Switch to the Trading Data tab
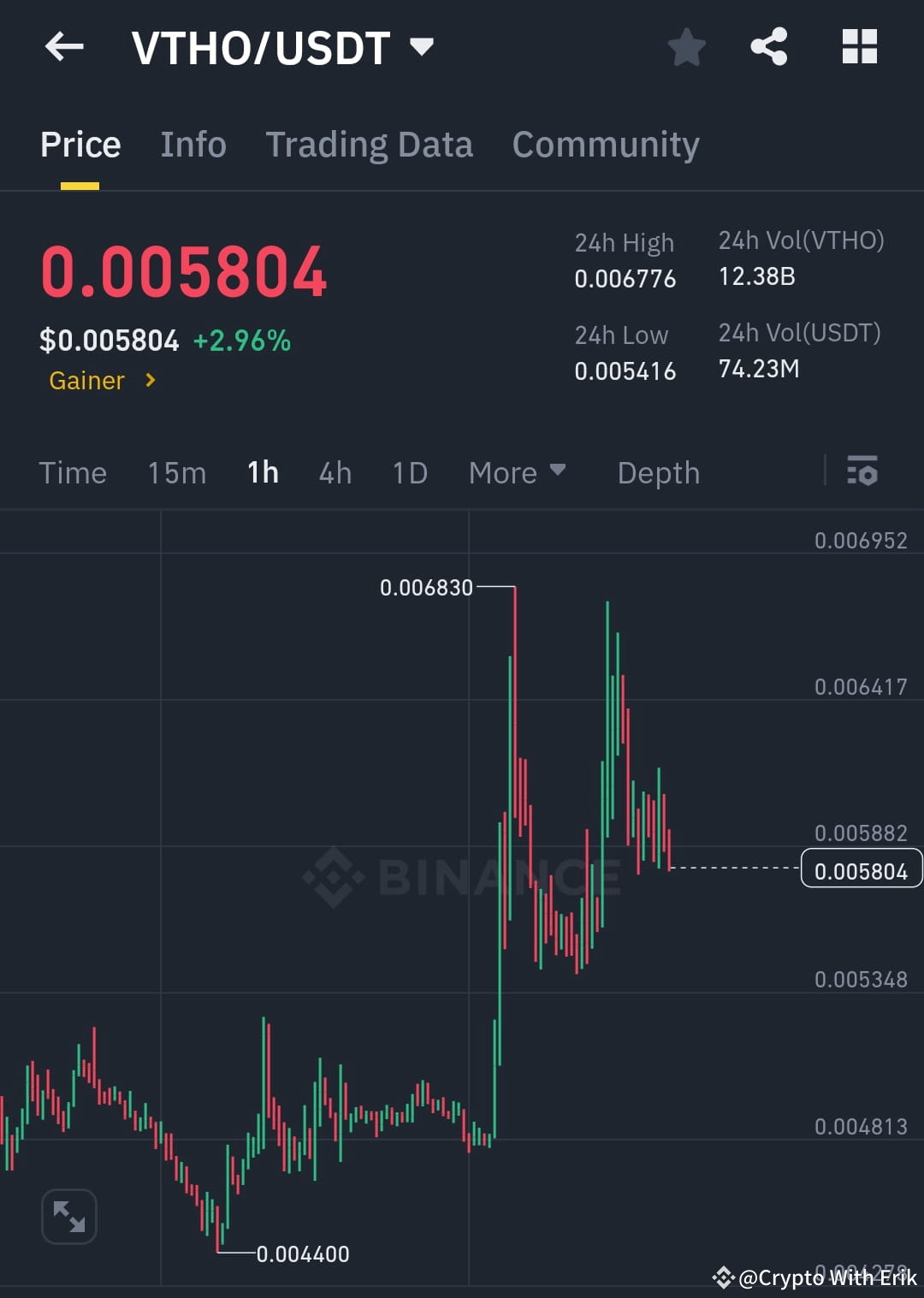 coord(370,144)
